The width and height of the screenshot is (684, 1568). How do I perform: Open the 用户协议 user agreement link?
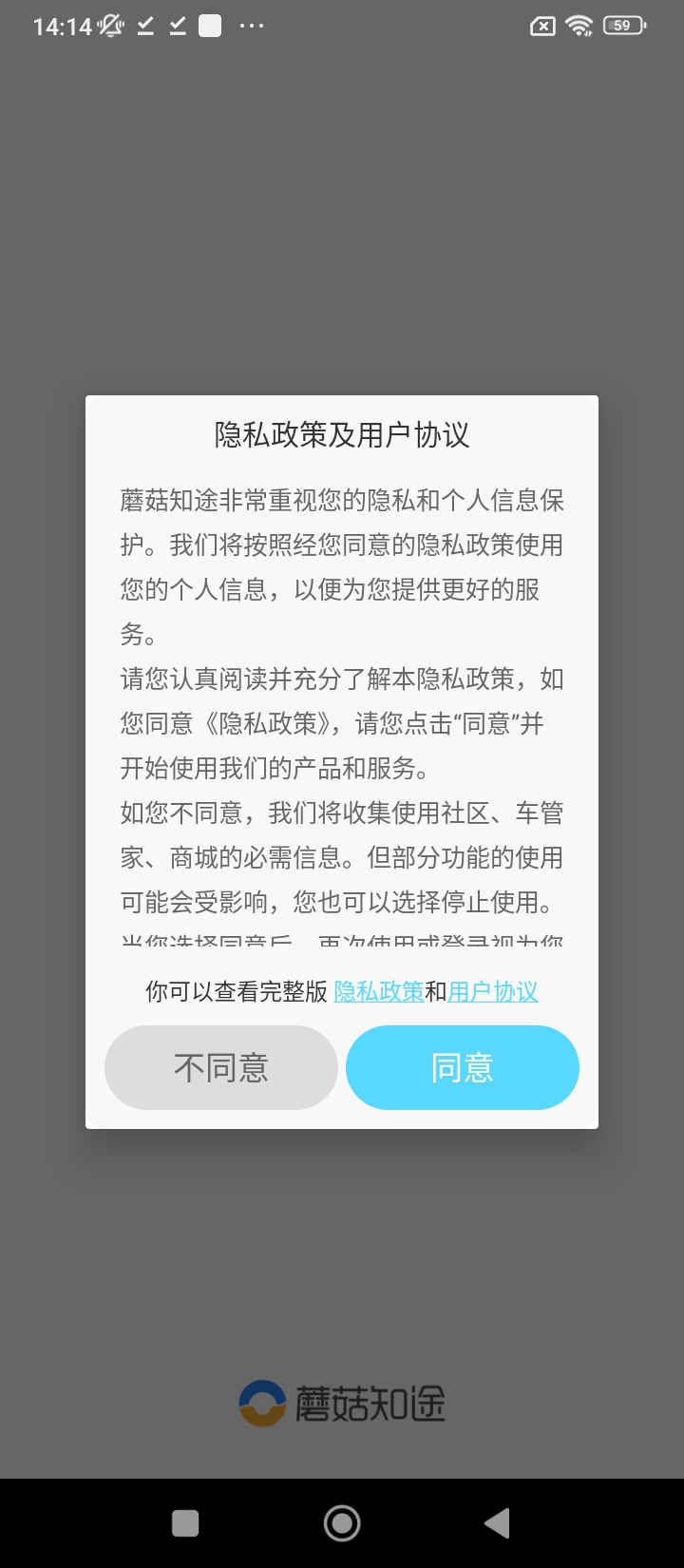493,991
